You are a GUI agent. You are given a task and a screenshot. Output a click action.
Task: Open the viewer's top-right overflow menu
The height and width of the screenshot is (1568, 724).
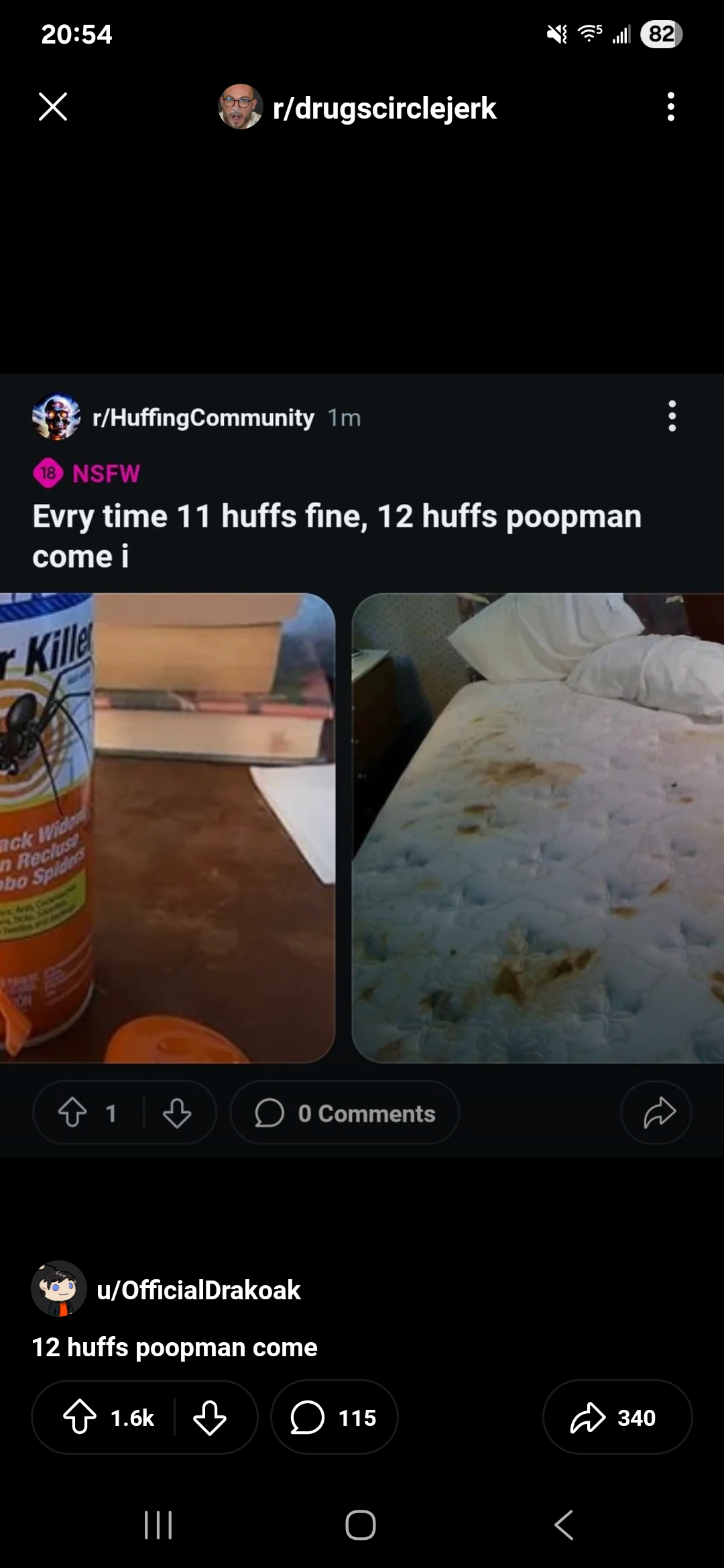(670, 107)
